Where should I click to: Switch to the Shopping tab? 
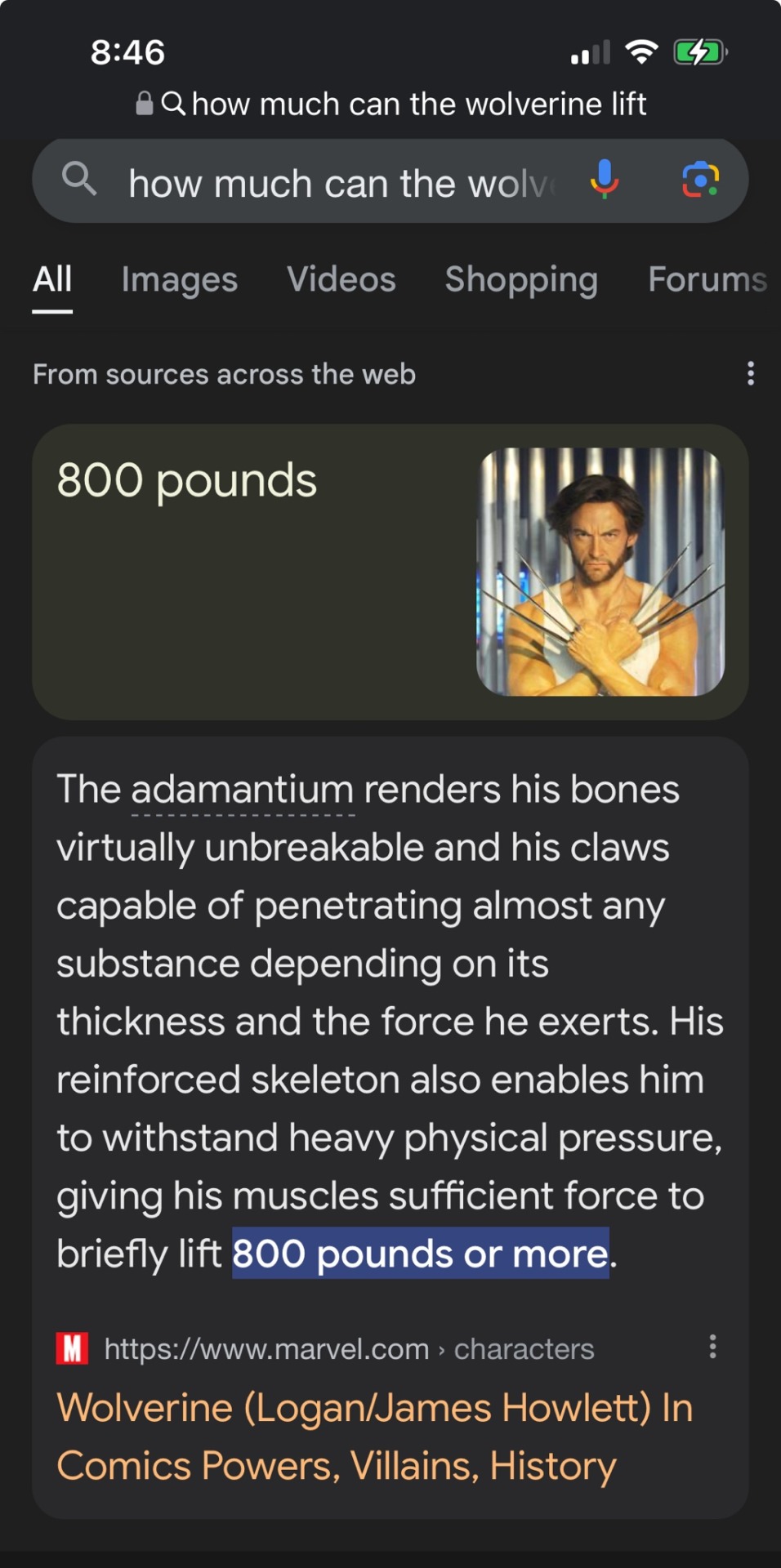(x=521, y=280)
